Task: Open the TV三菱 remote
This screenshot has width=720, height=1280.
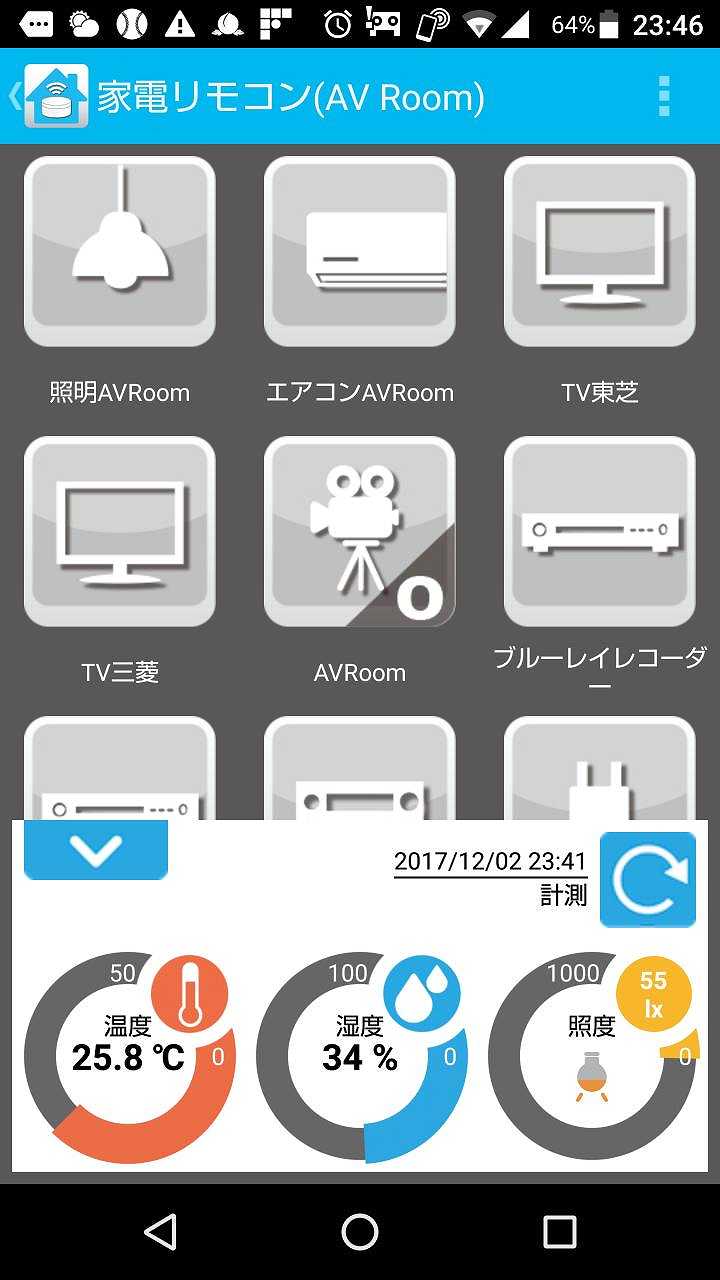Action: point(120,532)
